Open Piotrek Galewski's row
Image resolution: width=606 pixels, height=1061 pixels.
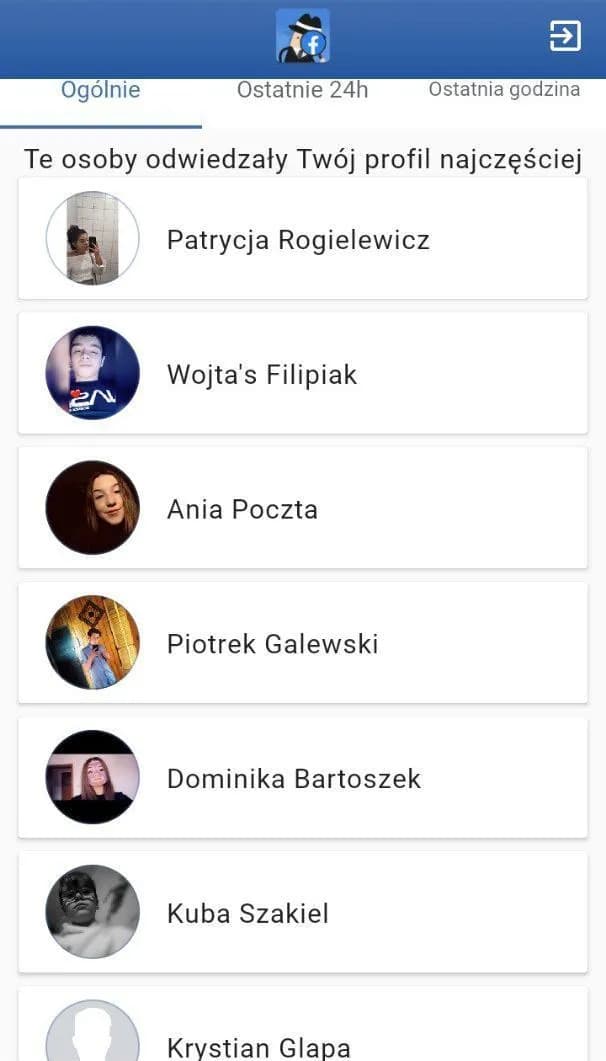(x=302, y=643)
